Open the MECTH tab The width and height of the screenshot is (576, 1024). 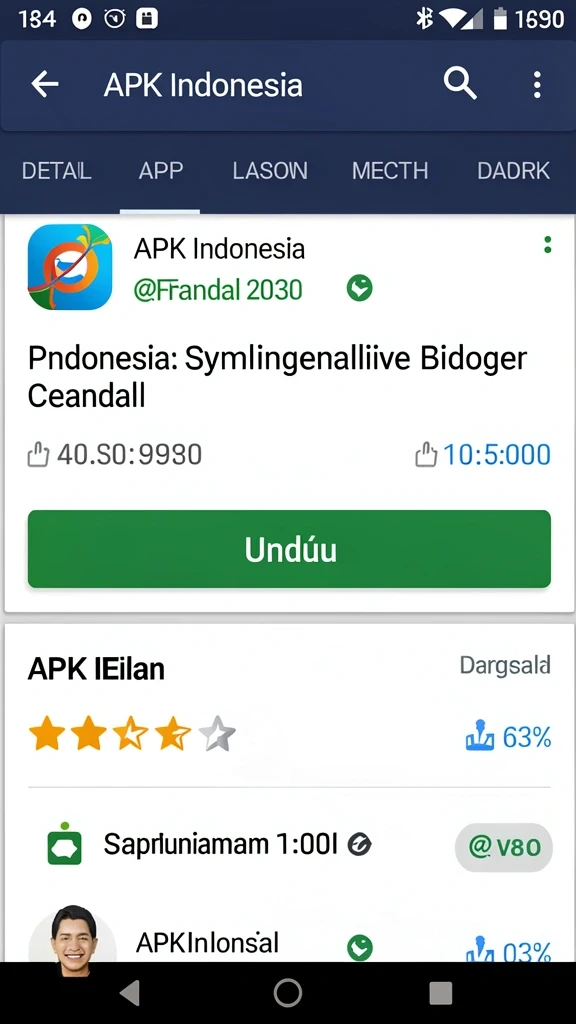[390, 171]
